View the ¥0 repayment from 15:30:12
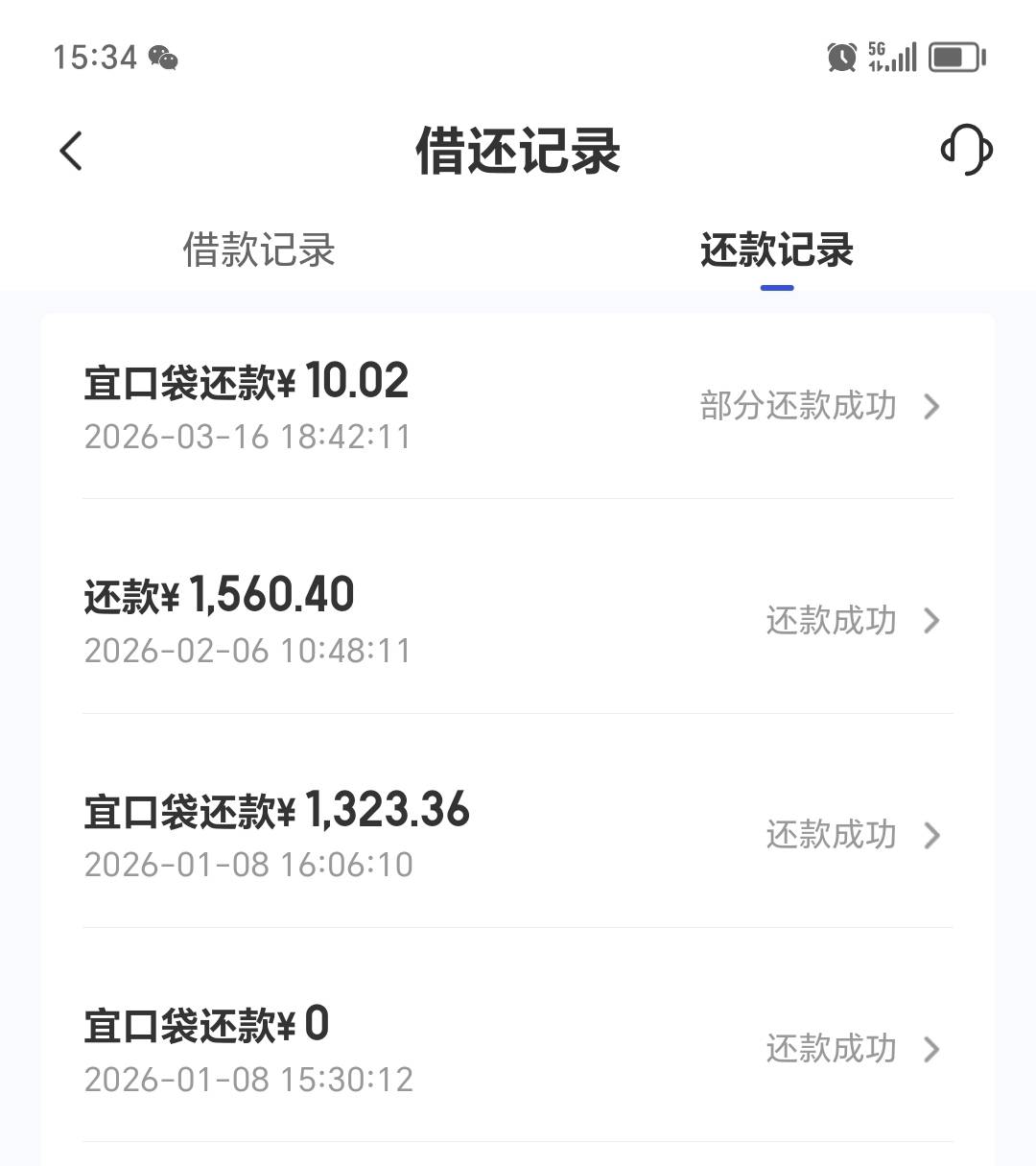1036x1166 pixels. (518, 1049)
